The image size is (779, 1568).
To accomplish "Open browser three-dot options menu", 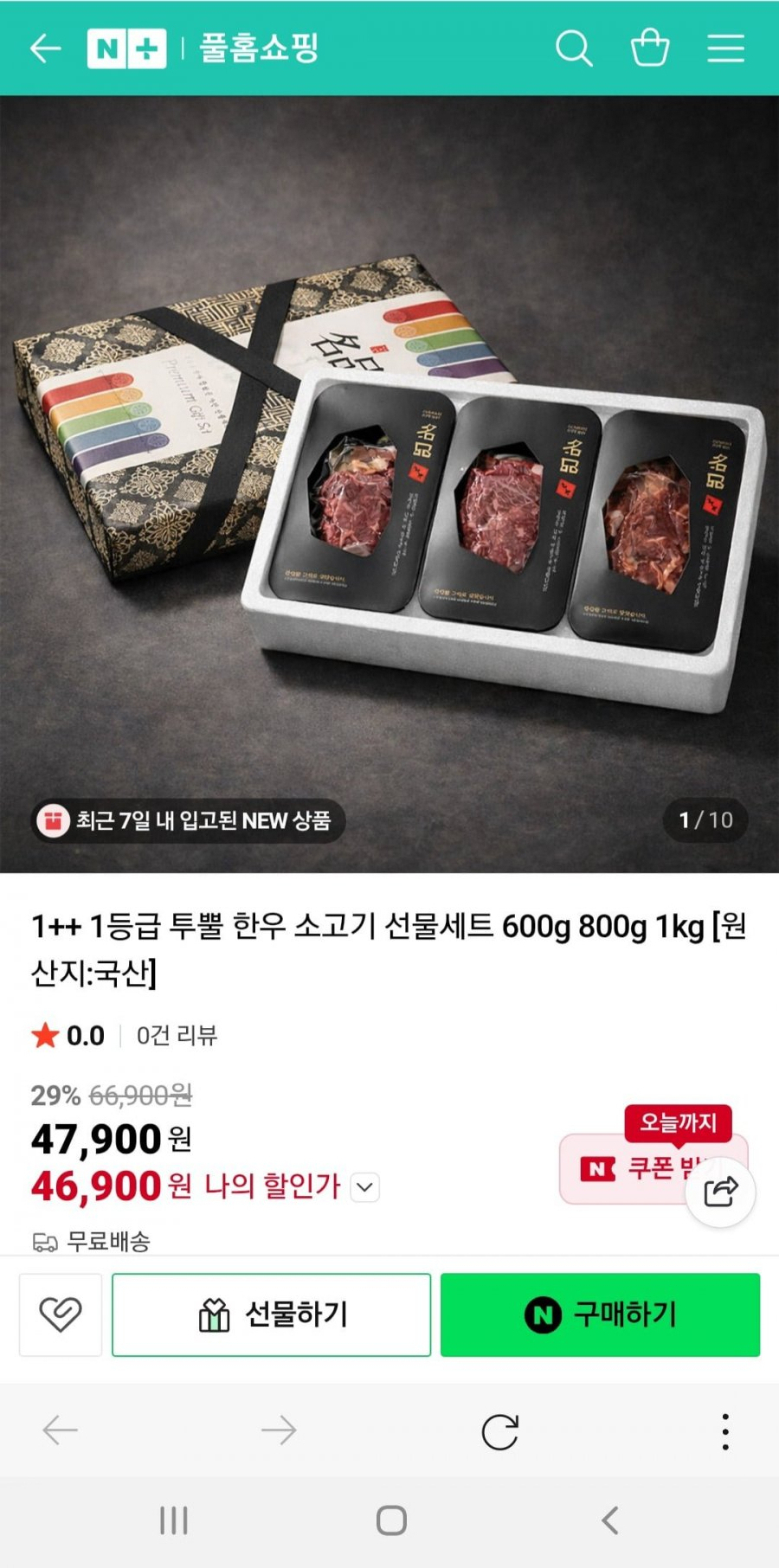I will tap(725, 1431).
